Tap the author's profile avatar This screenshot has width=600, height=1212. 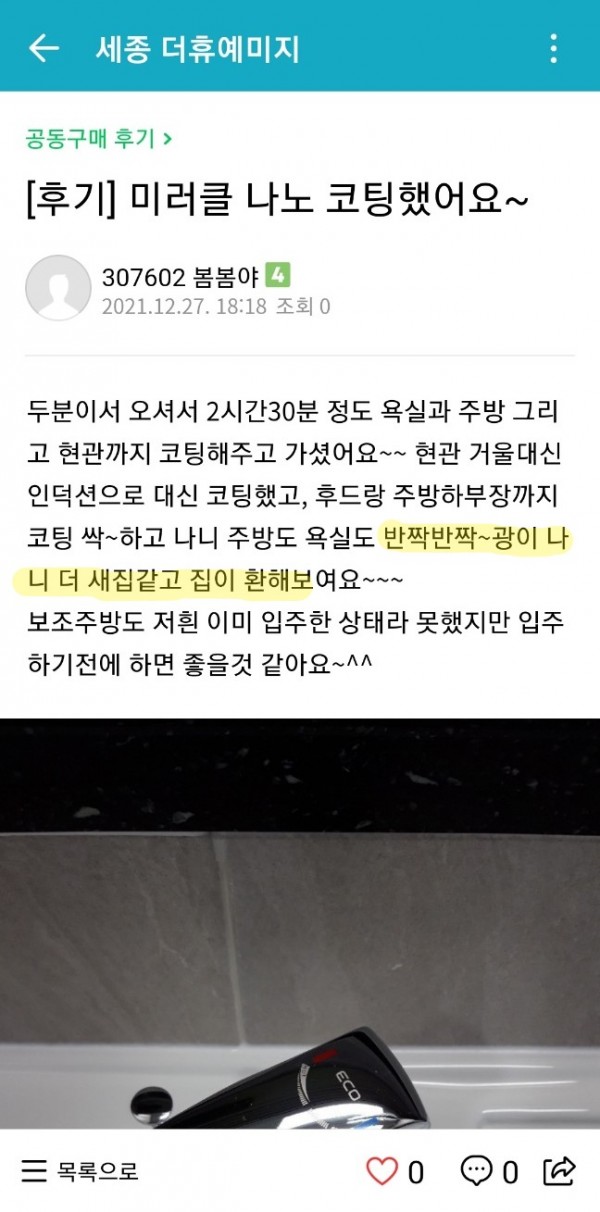[58, 288]
